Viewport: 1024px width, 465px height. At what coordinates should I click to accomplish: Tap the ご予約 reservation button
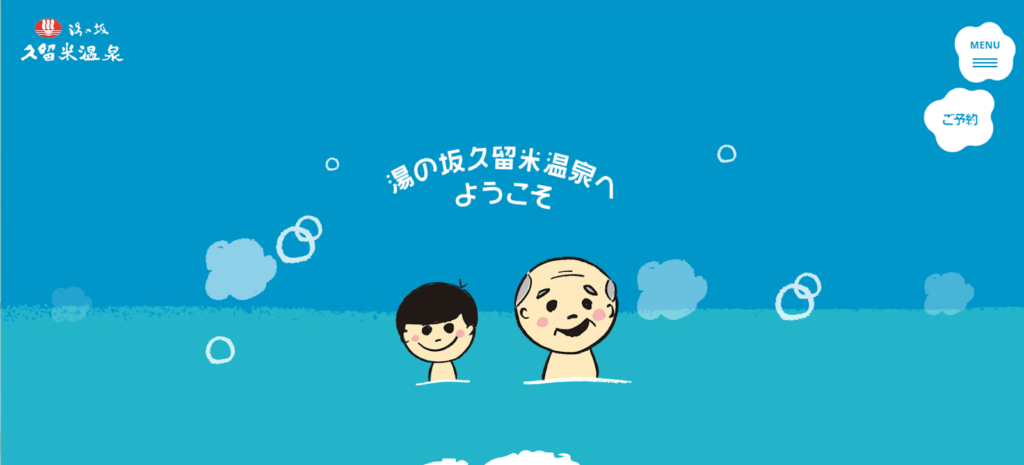pyautogui.click(x=959, y=120)
